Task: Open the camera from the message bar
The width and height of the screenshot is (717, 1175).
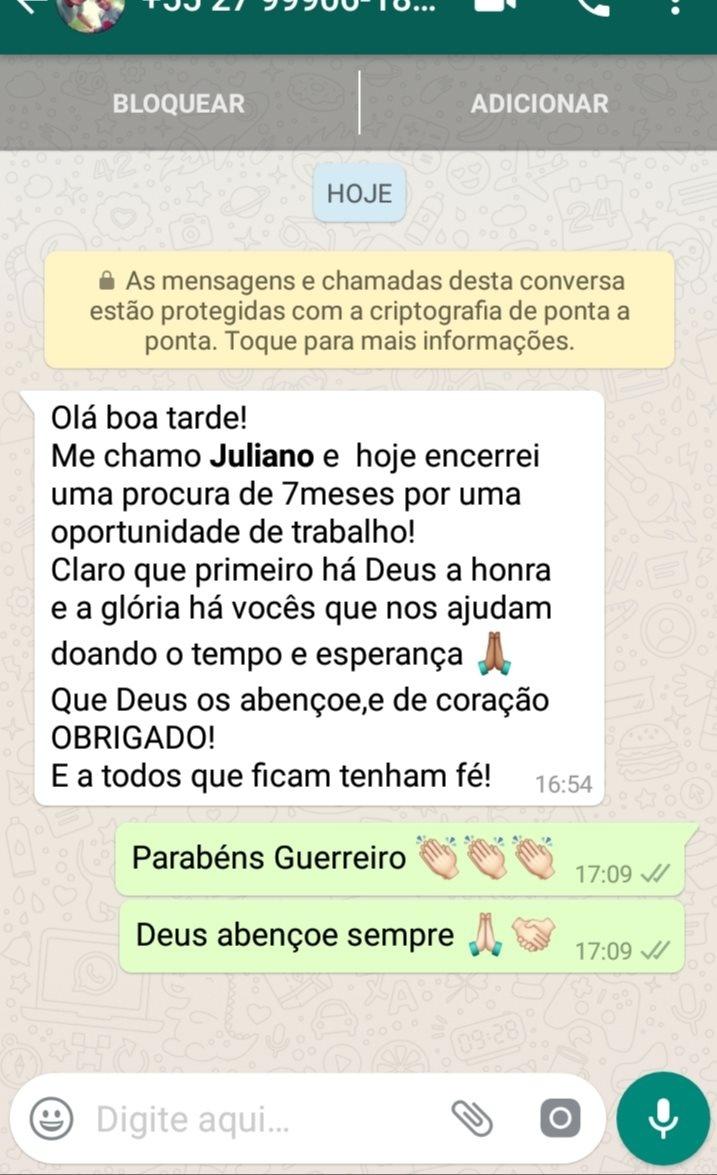Action: point(560,1118)
